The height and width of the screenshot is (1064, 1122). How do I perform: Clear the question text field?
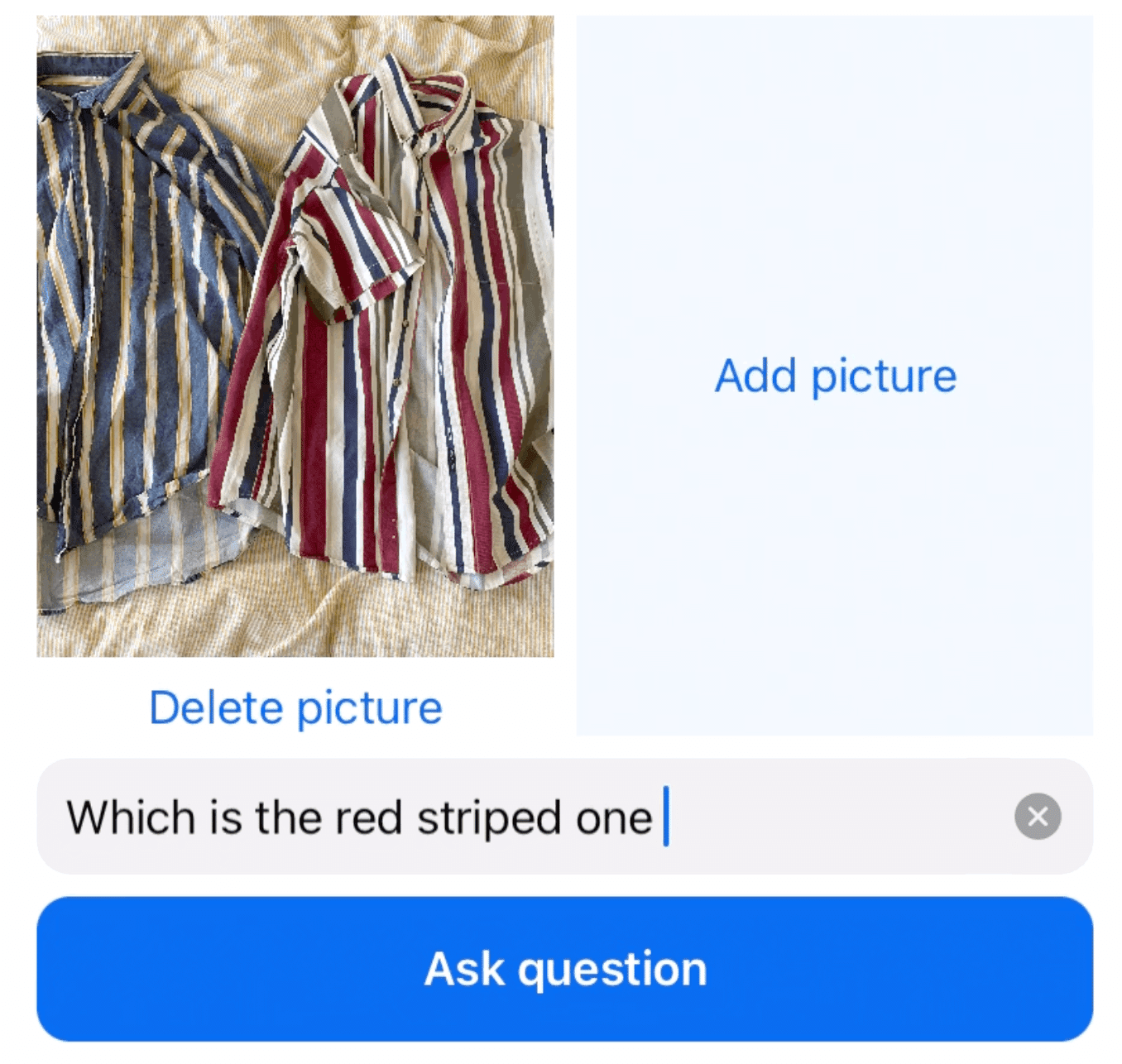pos(1037,817)
